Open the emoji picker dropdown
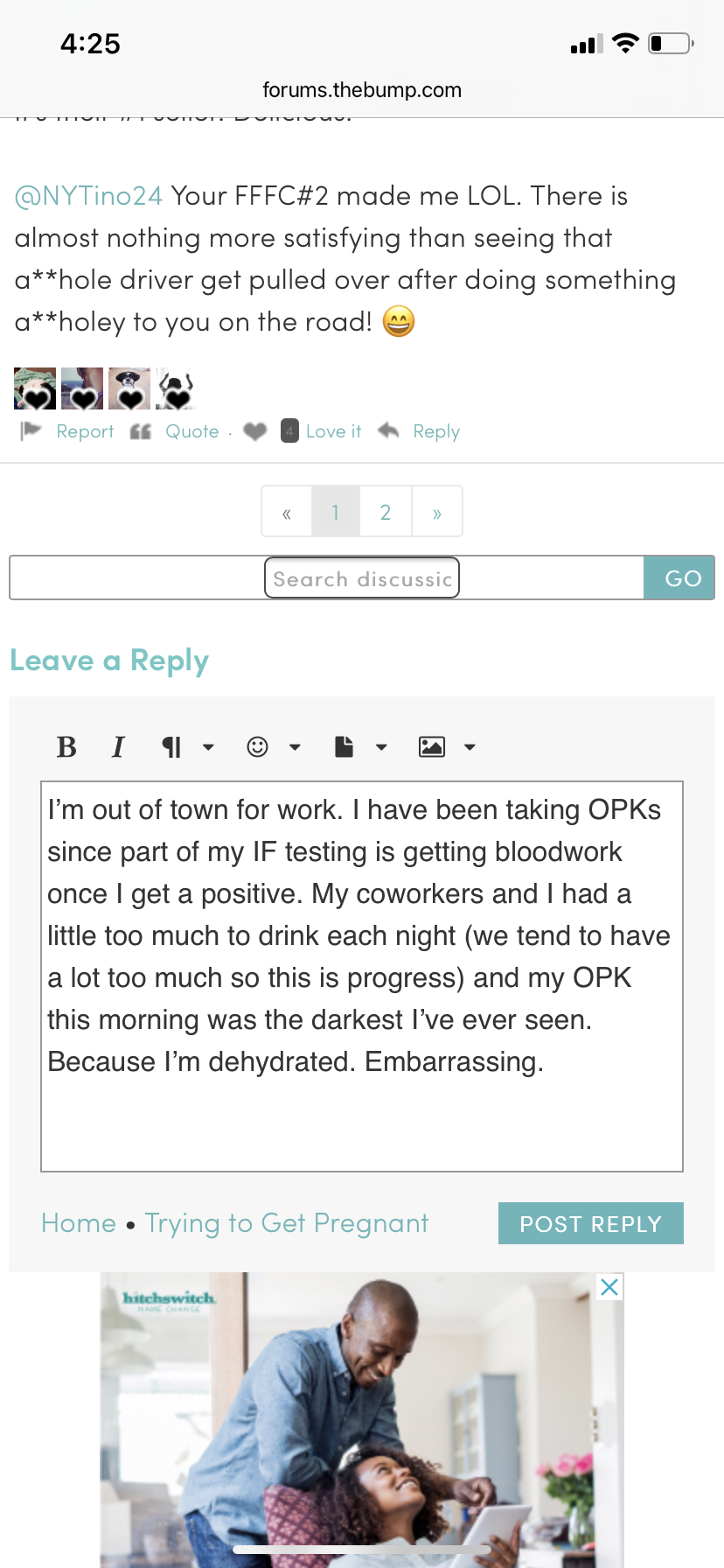Viewport: 724px width, 1568px height. click(x=273, y=746)
